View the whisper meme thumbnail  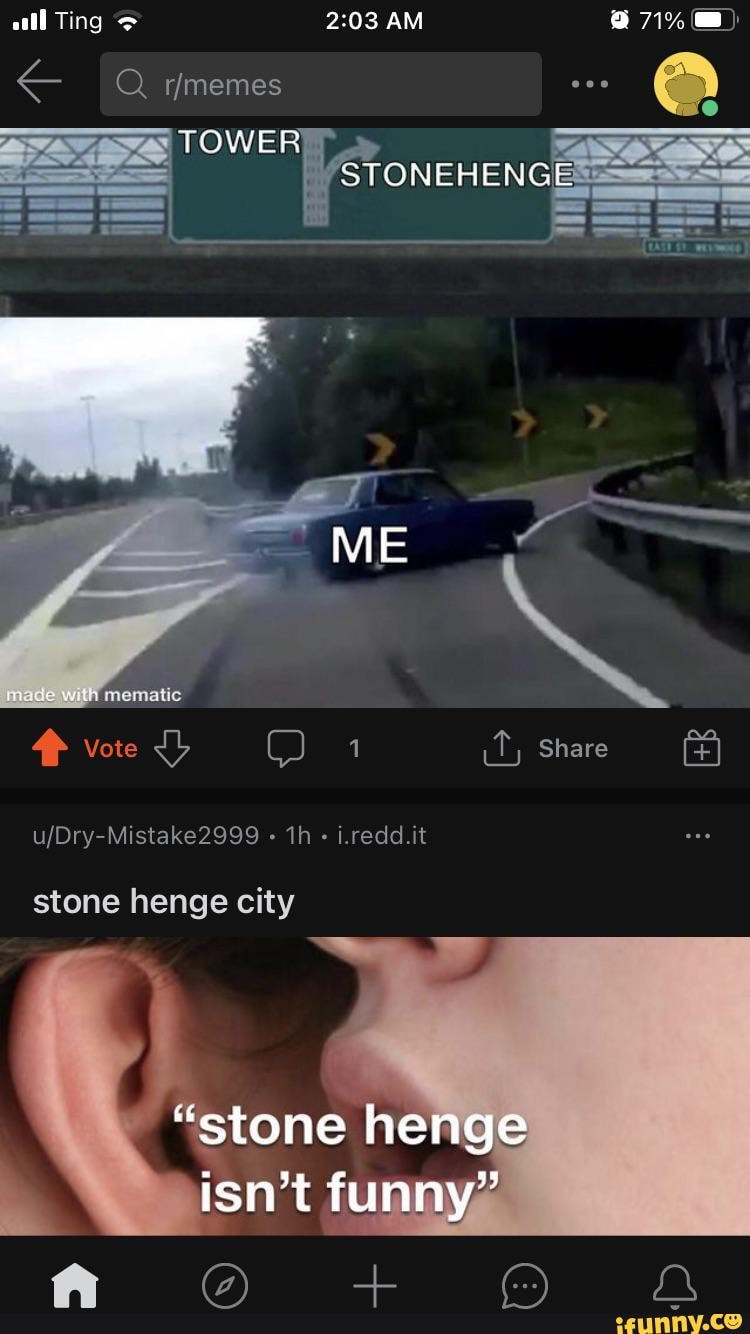click(375, 1090)
